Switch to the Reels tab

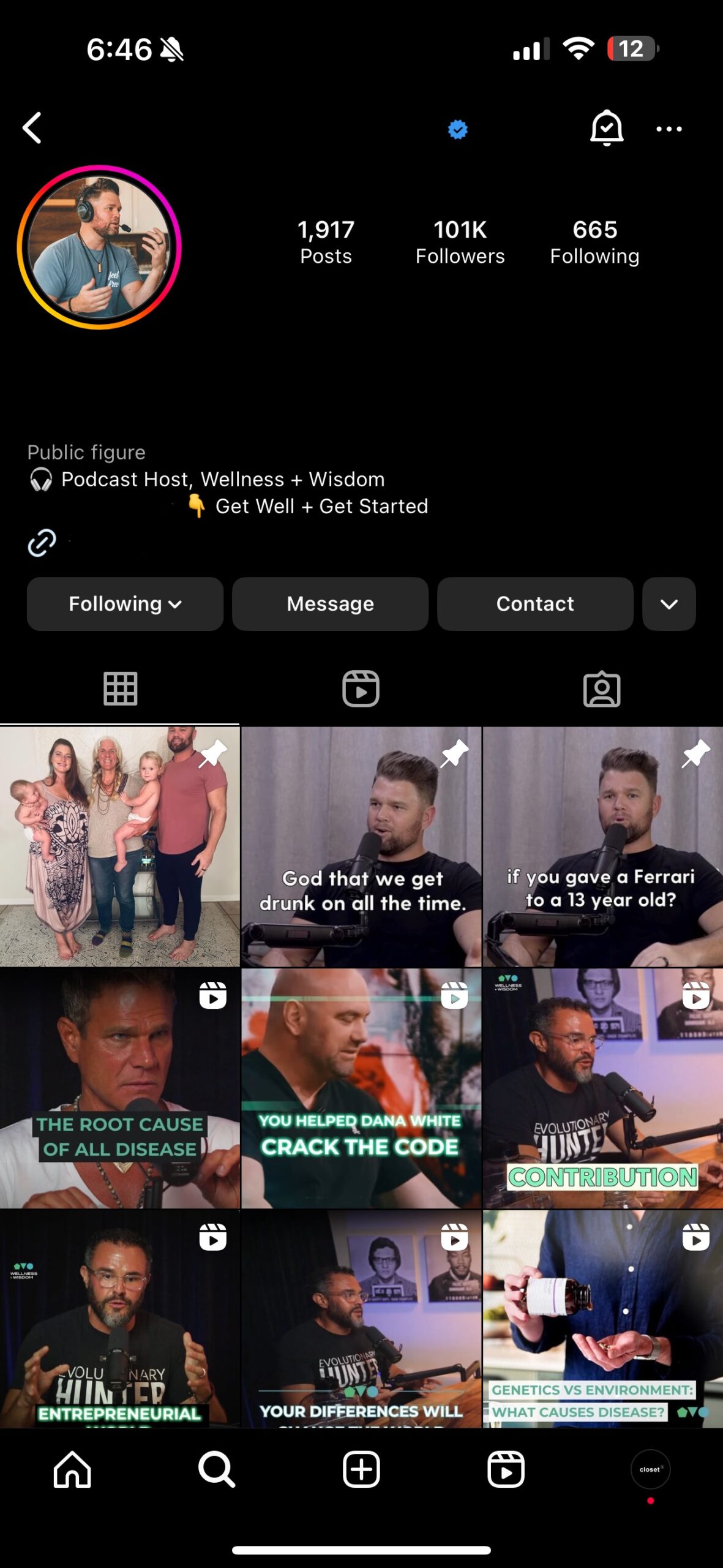coord(361,688)
